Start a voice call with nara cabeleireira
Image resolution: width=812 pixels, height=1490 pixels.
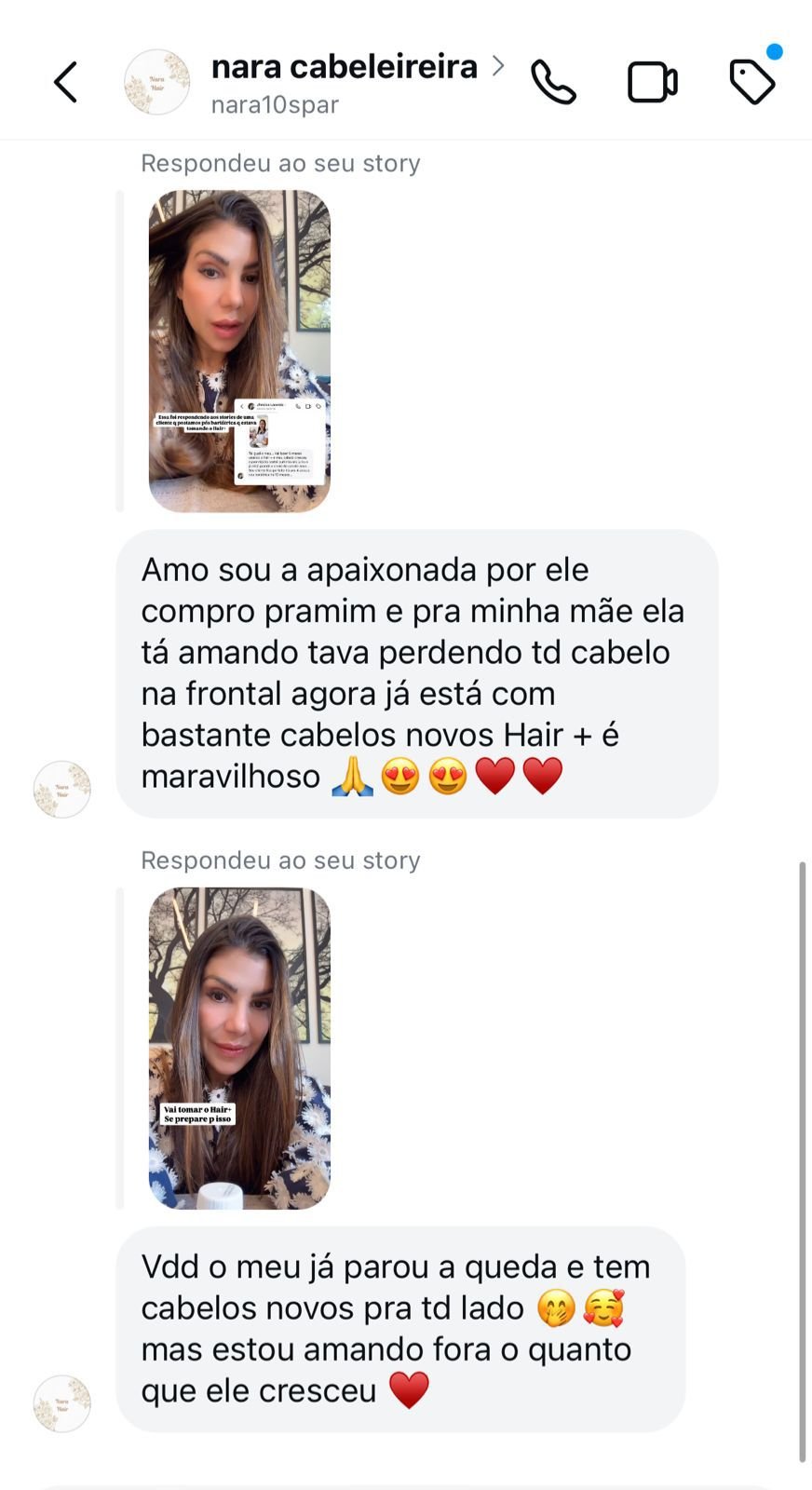coord(553,83)
